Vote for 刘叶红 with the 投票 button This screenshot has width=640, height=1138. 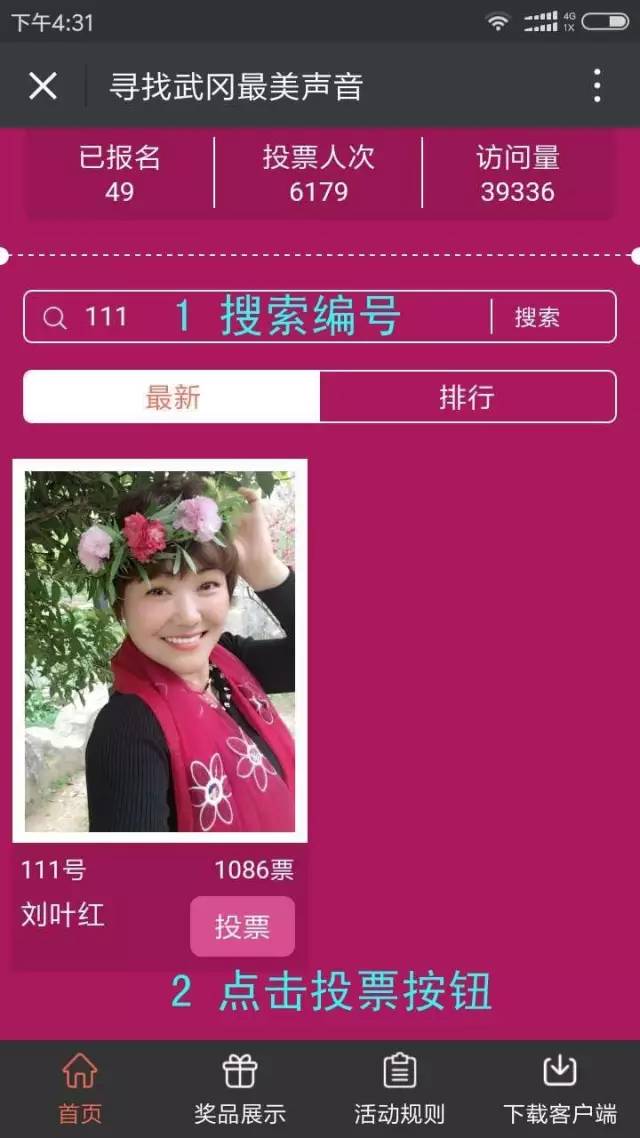(242, 926)
